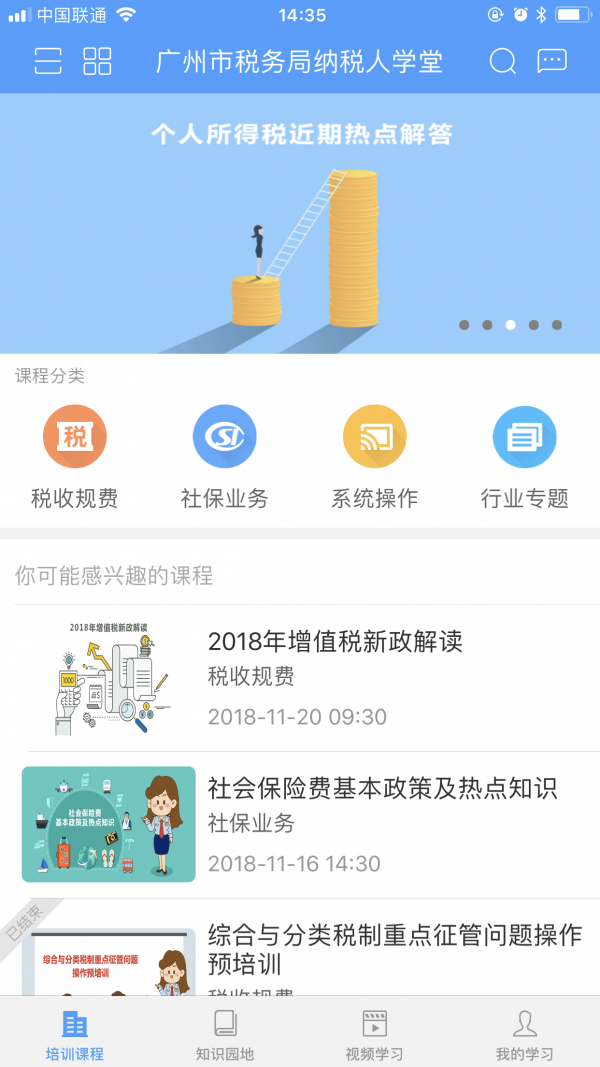600x1067 pixels.
Task: Open the 系统操作 category
Action: point(375,455)
